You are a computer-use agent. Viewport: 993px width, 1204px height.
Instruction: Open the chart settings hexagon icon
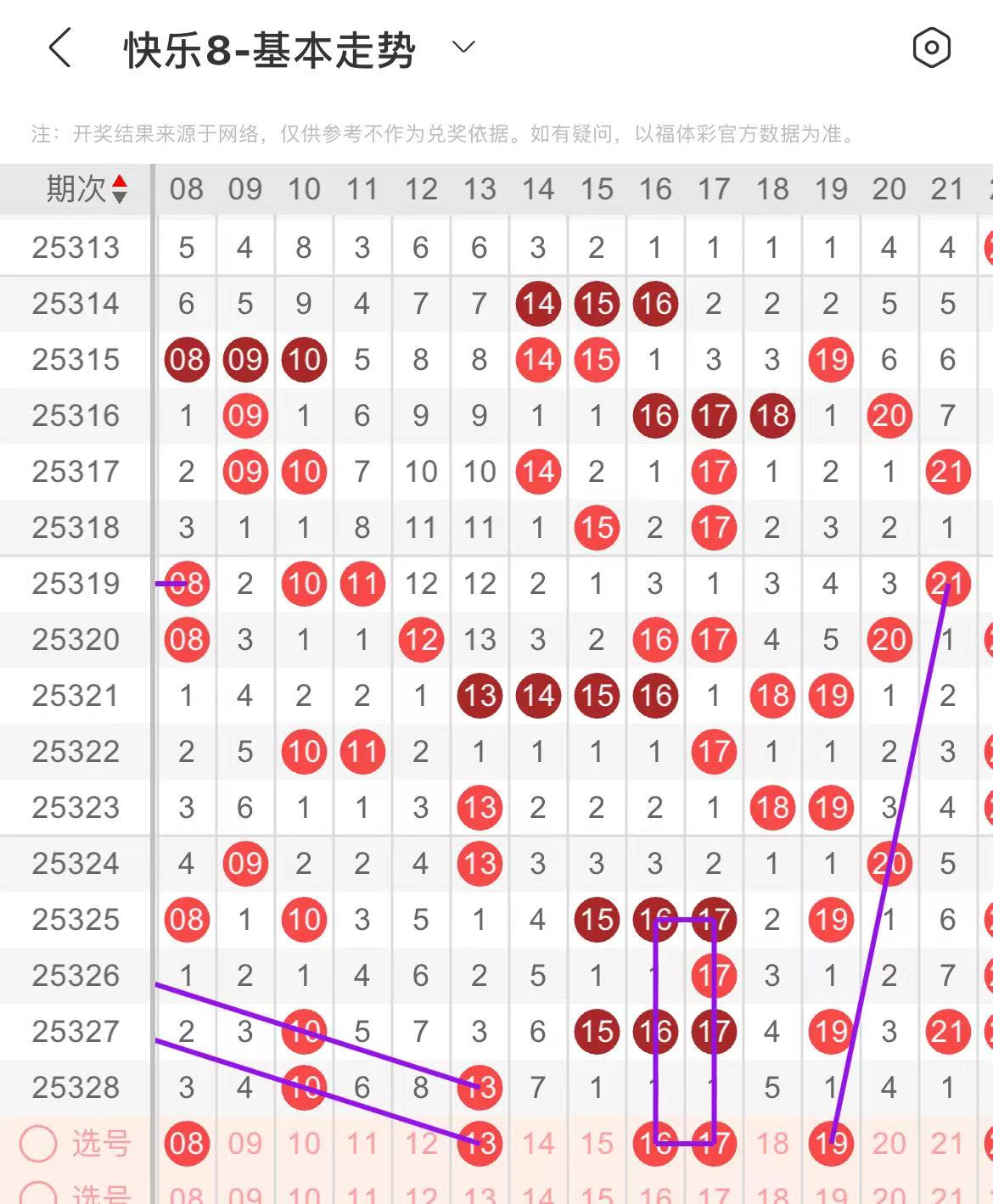tap(931, 48)
